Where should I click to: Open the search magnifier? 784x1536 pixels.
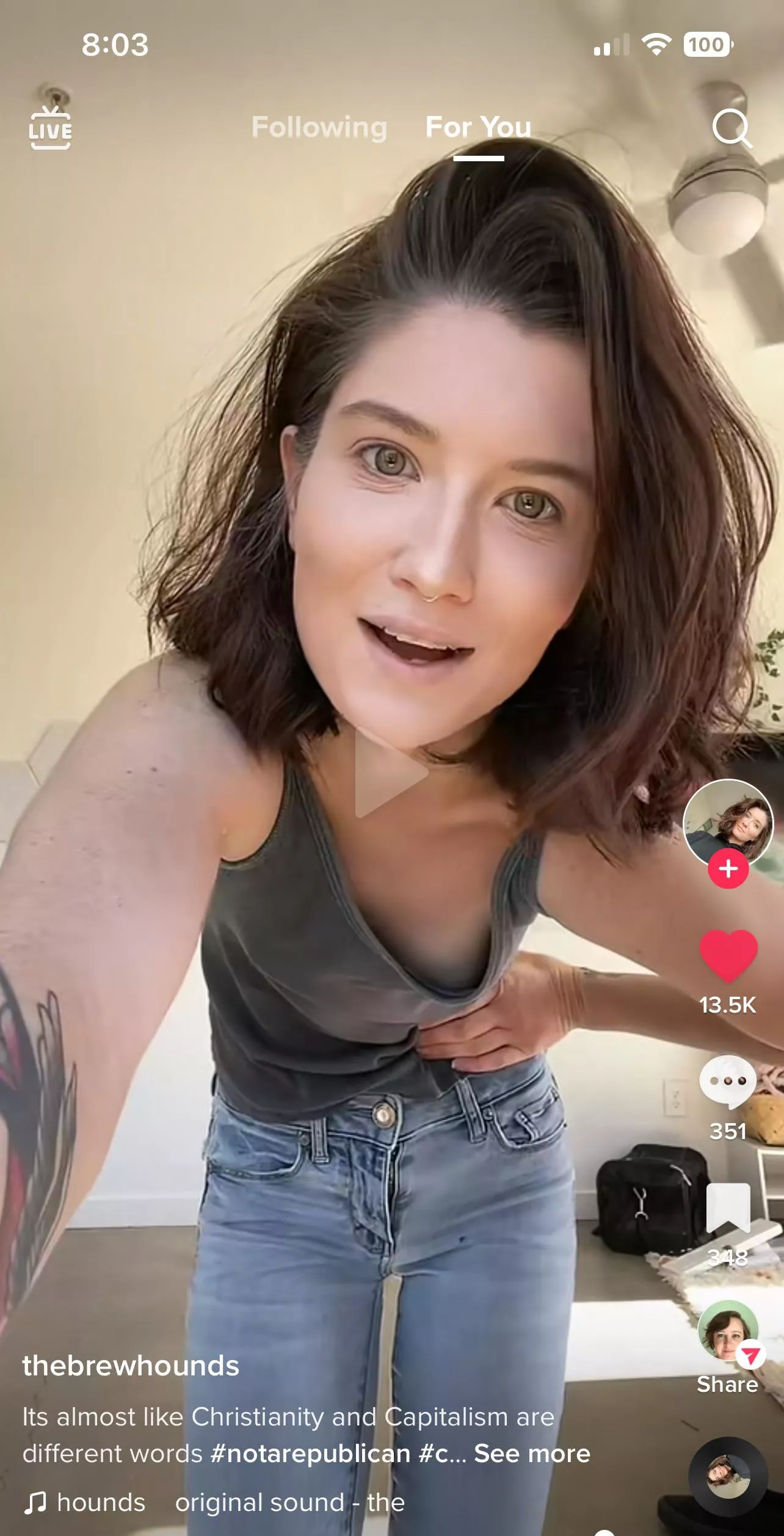731,128
